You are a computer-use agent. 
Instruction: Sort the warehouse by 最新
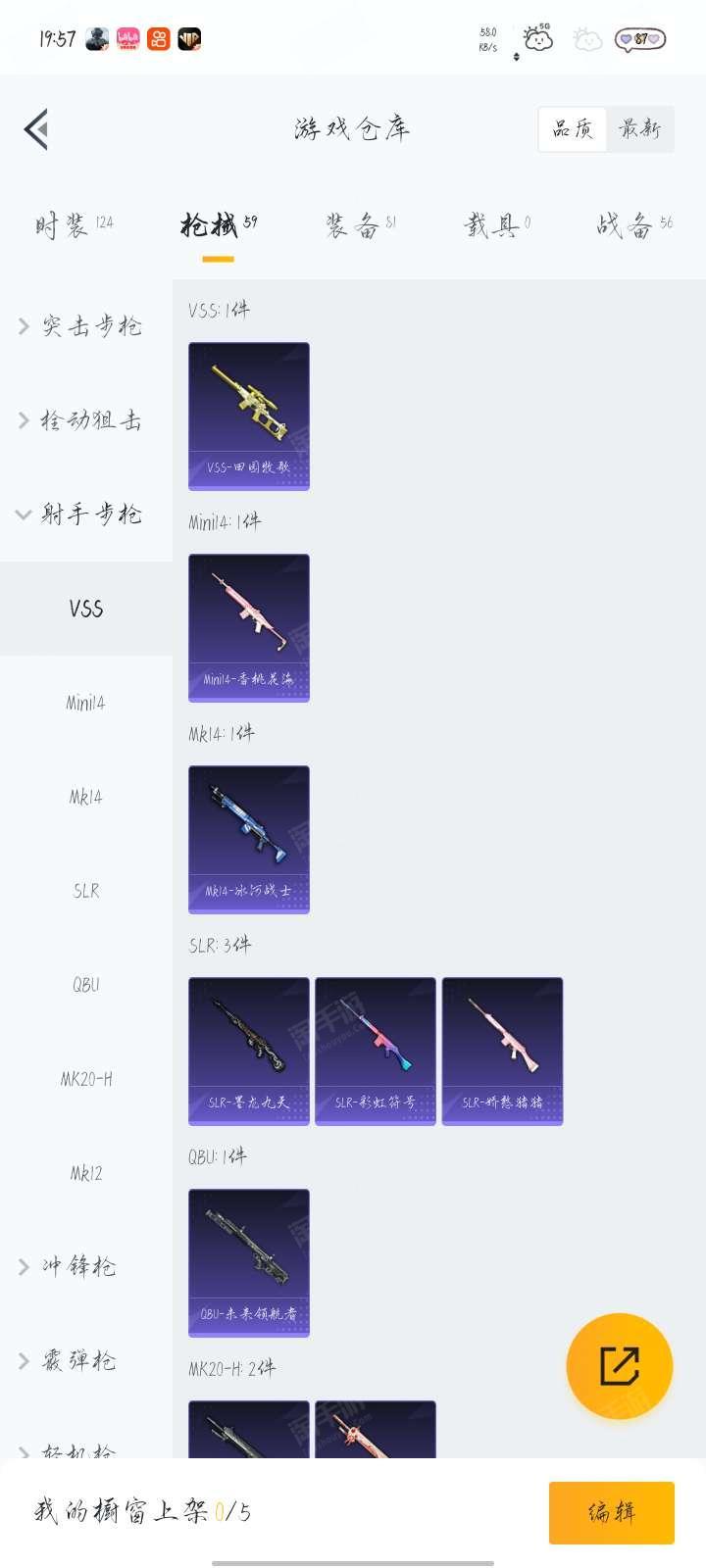tap(639, 128)
